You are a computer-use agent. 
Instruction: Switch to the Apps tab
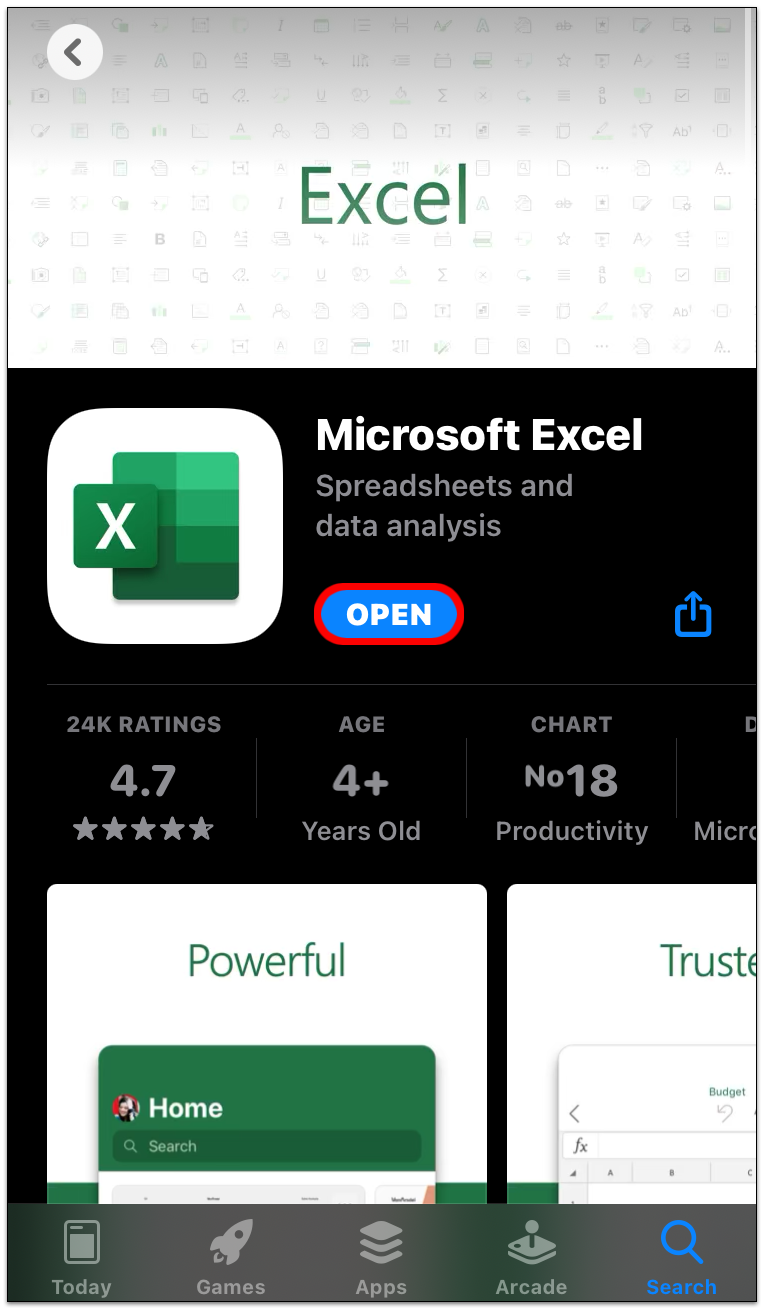[381, 1258]
